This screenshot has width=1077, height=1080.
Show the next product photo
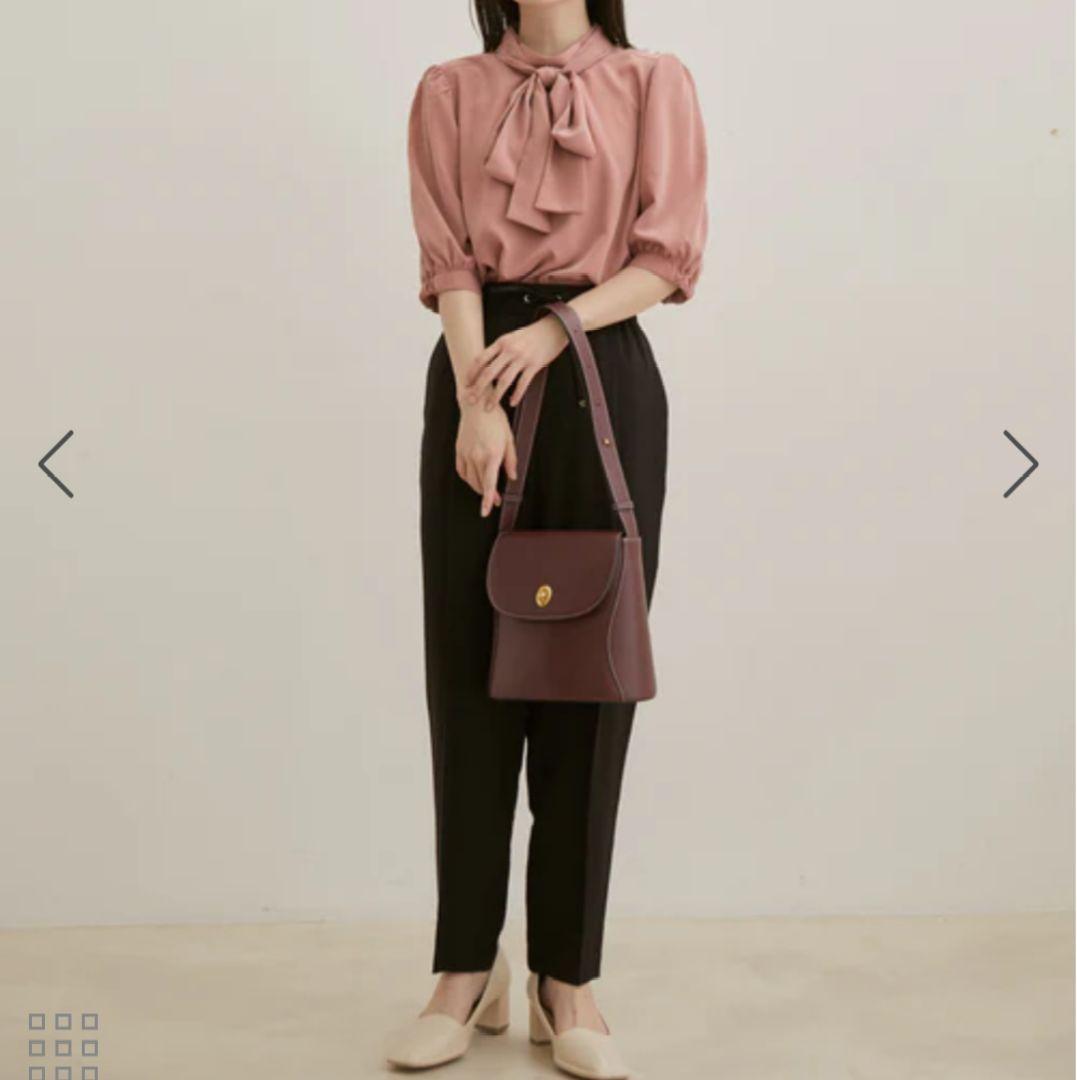(x=1020, y=464)
